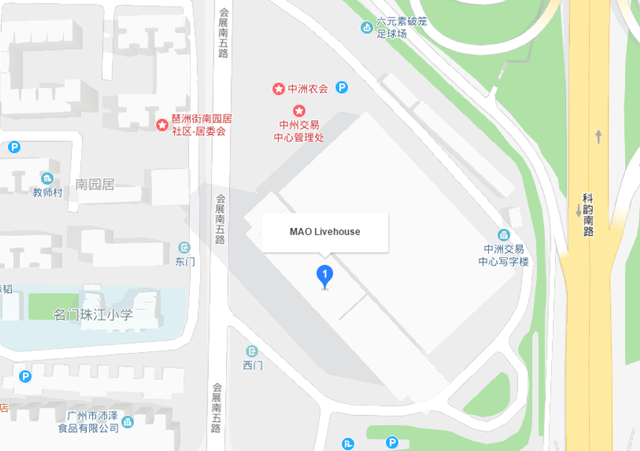Select the 中洲农会 place marker
640x451 pixels.
[x=278, y=89]
